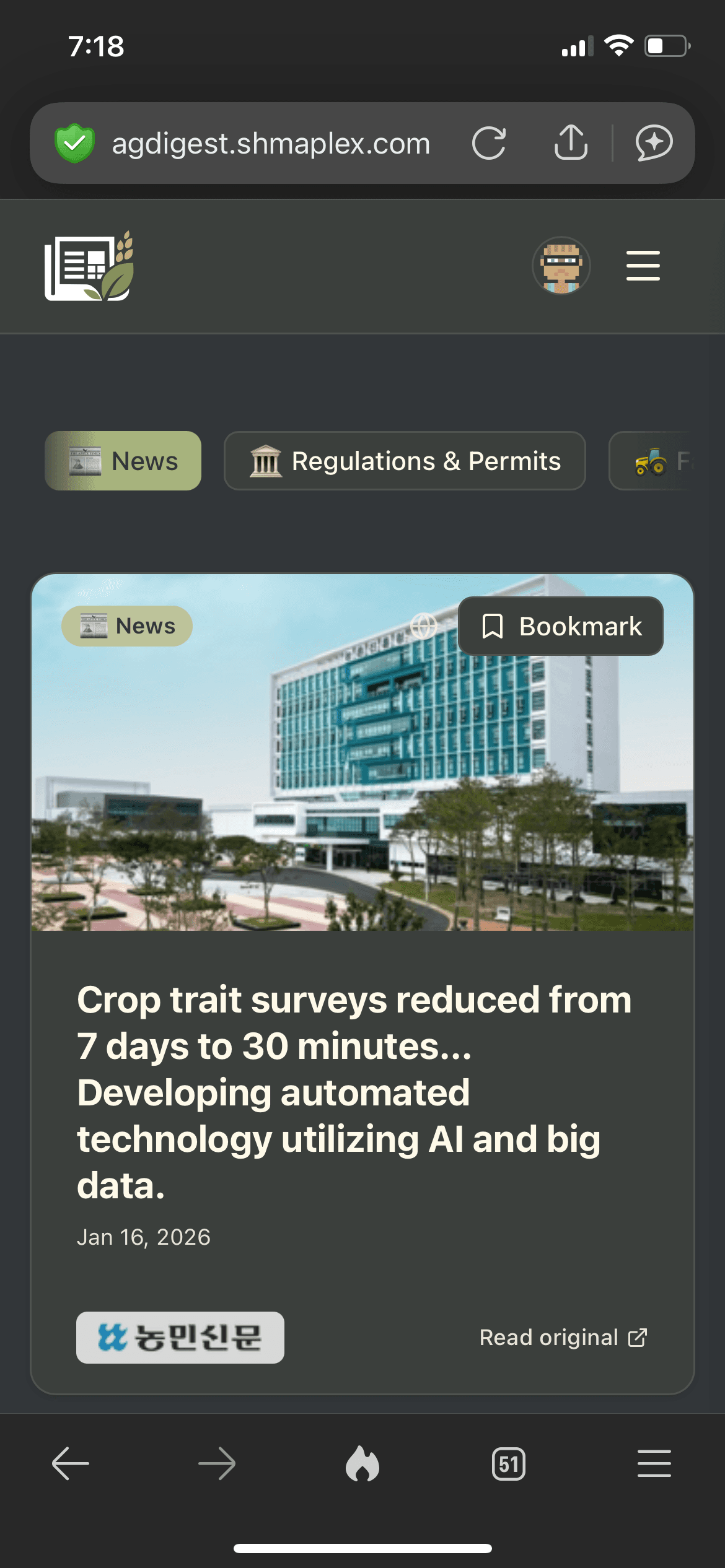Open the site's hamburger menu
The image size is (725, 1568).
click(x=643, y=266)
